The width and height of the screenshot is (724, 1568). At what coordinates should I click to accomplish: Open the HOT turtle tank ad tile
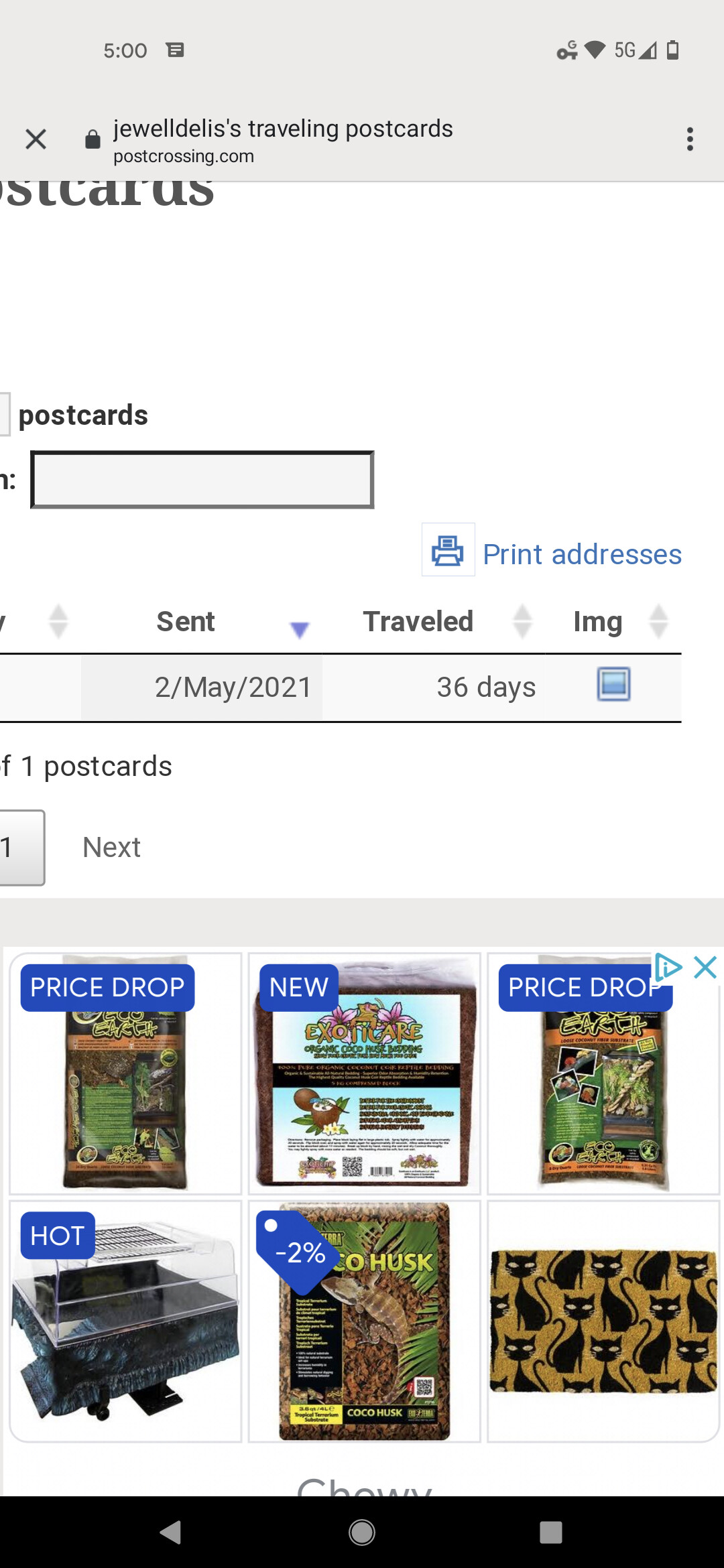(125, 1321)
